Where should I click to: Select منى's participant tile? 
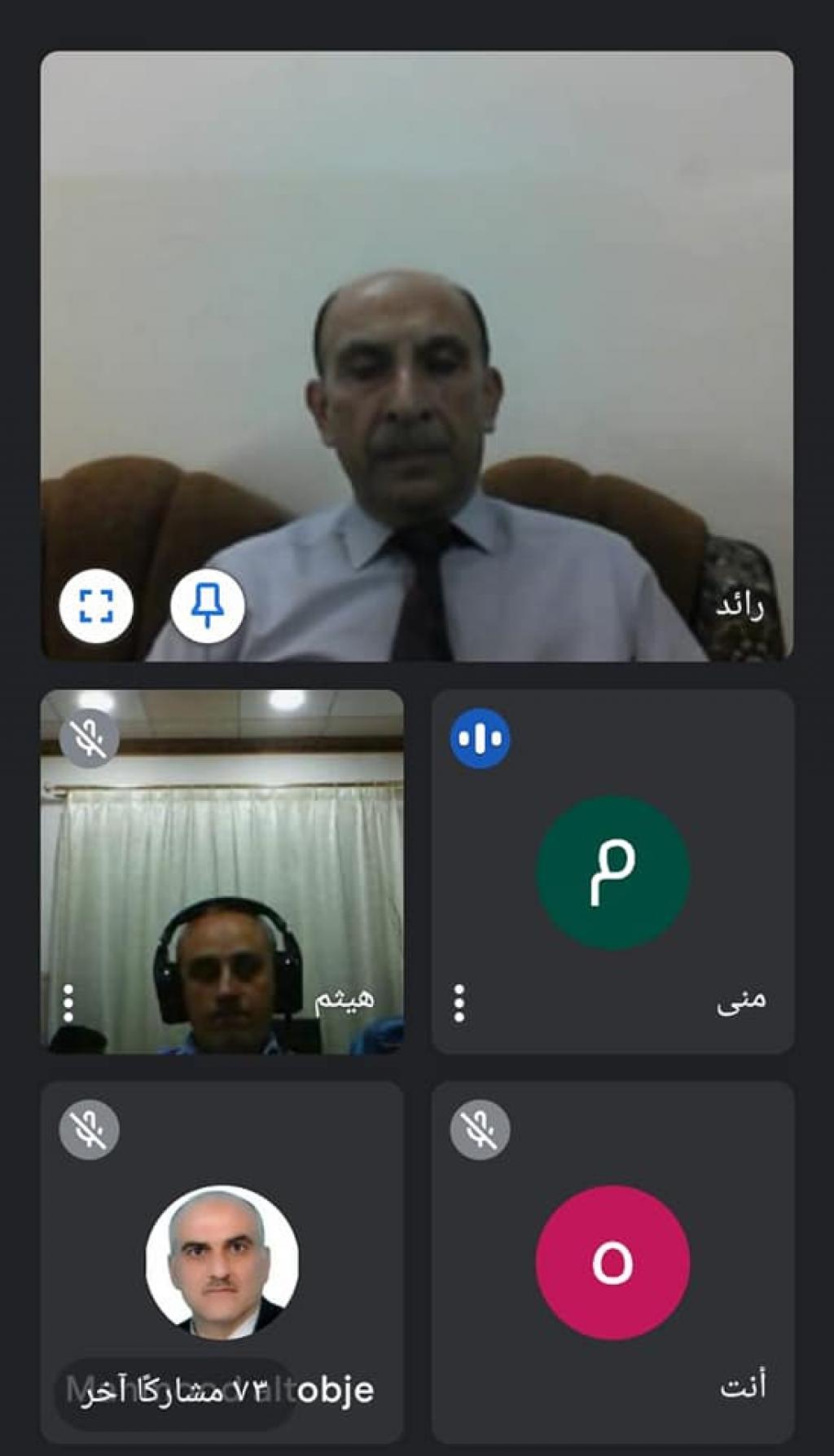pos(612,872)
